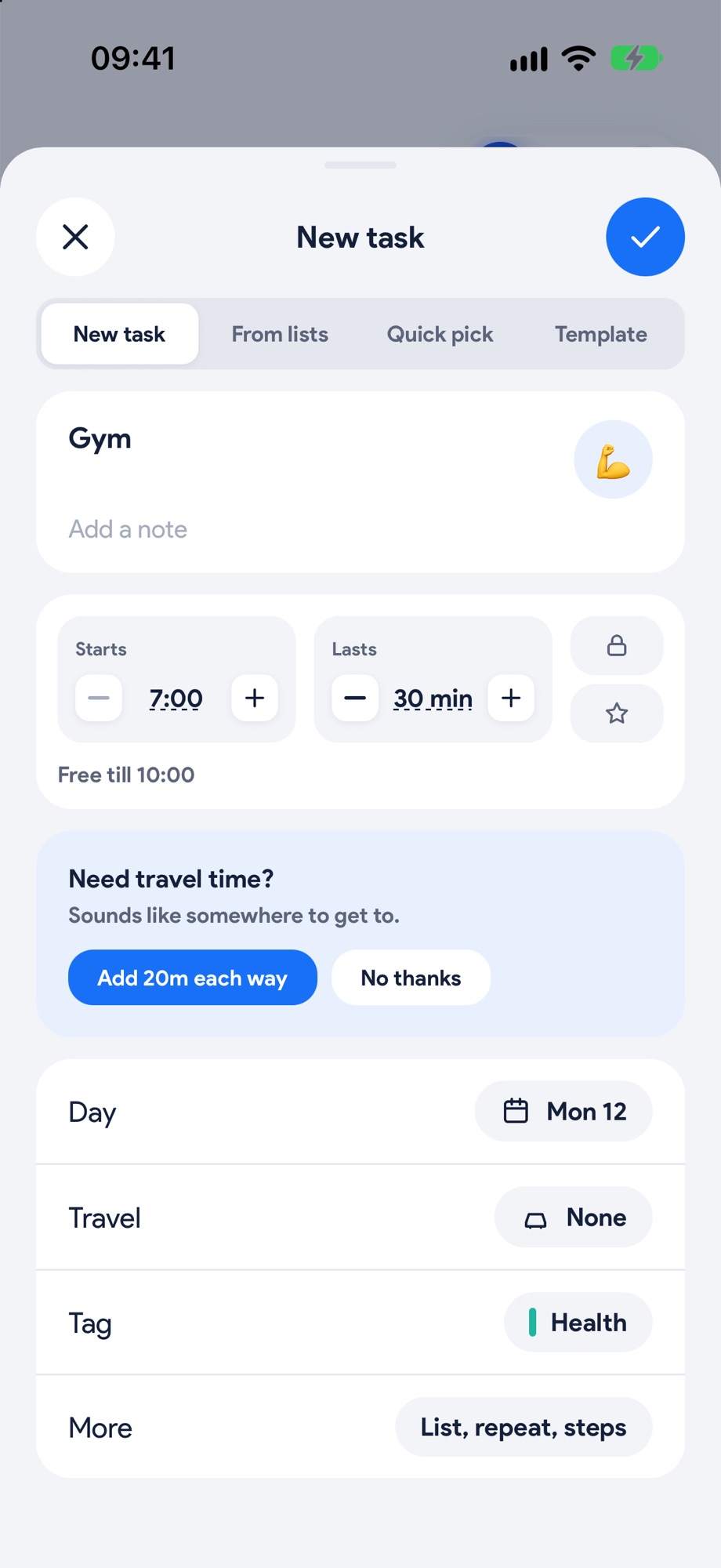Change the day from Mon 12
Screen dimensions: 721x1568
[x=563, y=1111]
